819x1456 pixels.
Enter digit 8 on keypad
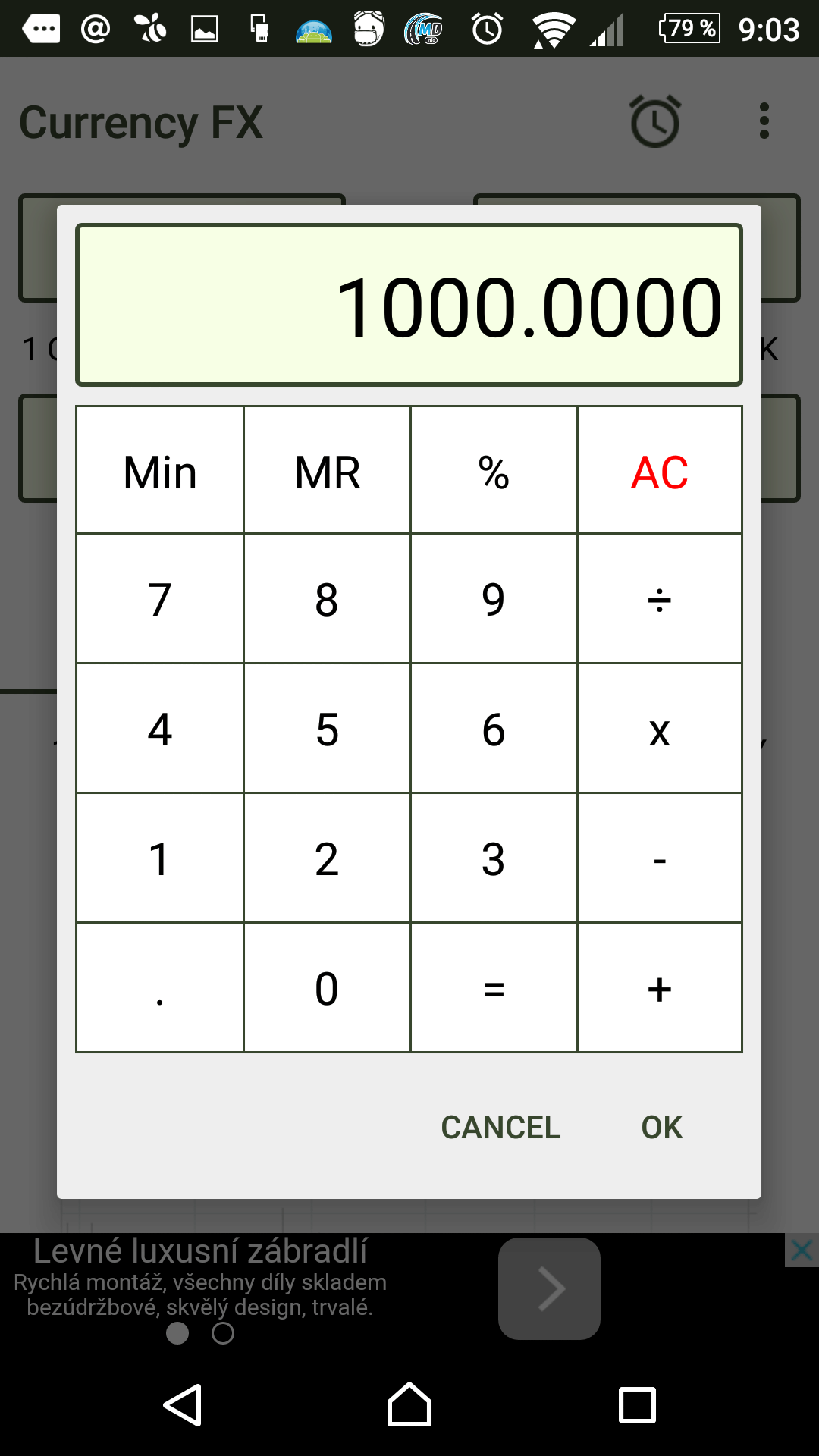point(327,599)
